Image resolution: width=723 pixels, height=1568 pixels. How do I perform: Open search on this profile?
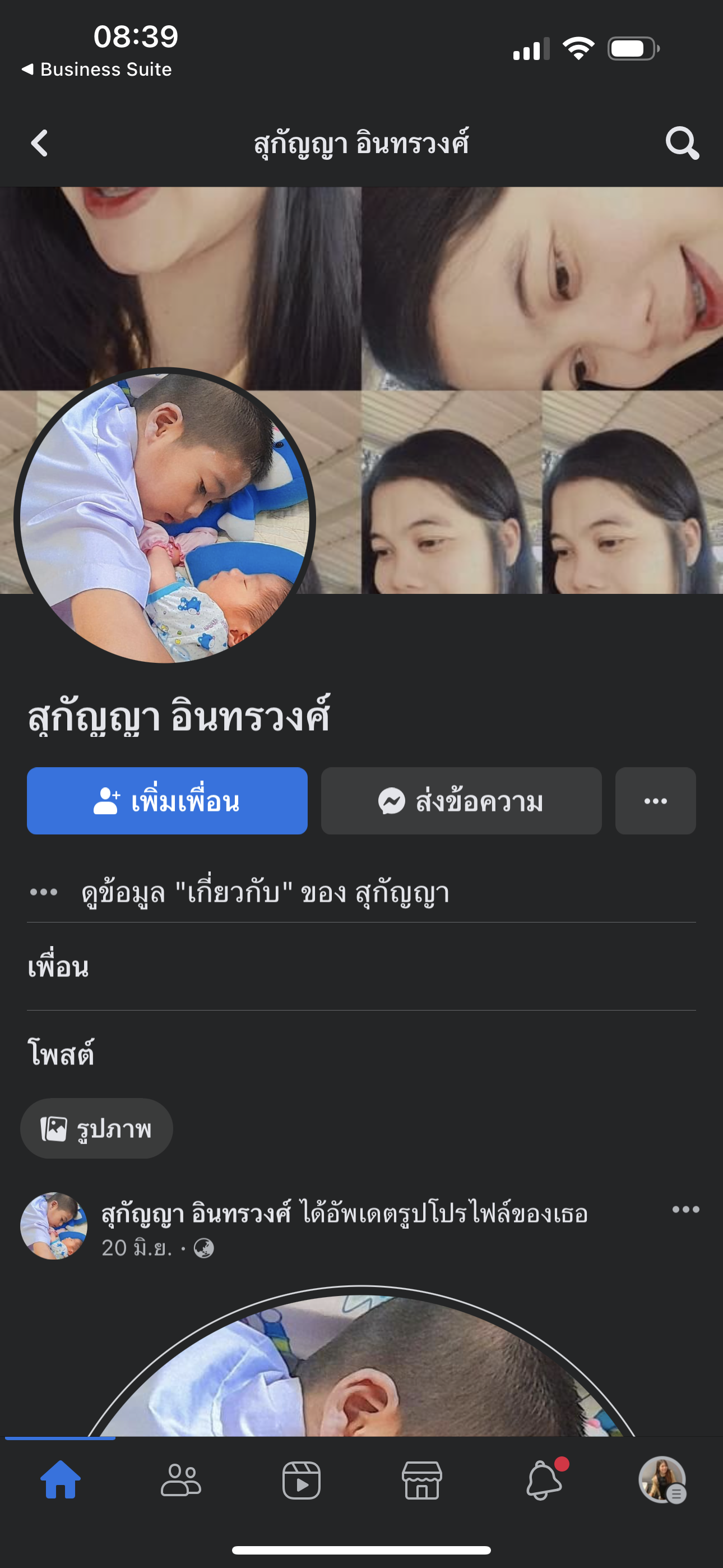[682, 144]
